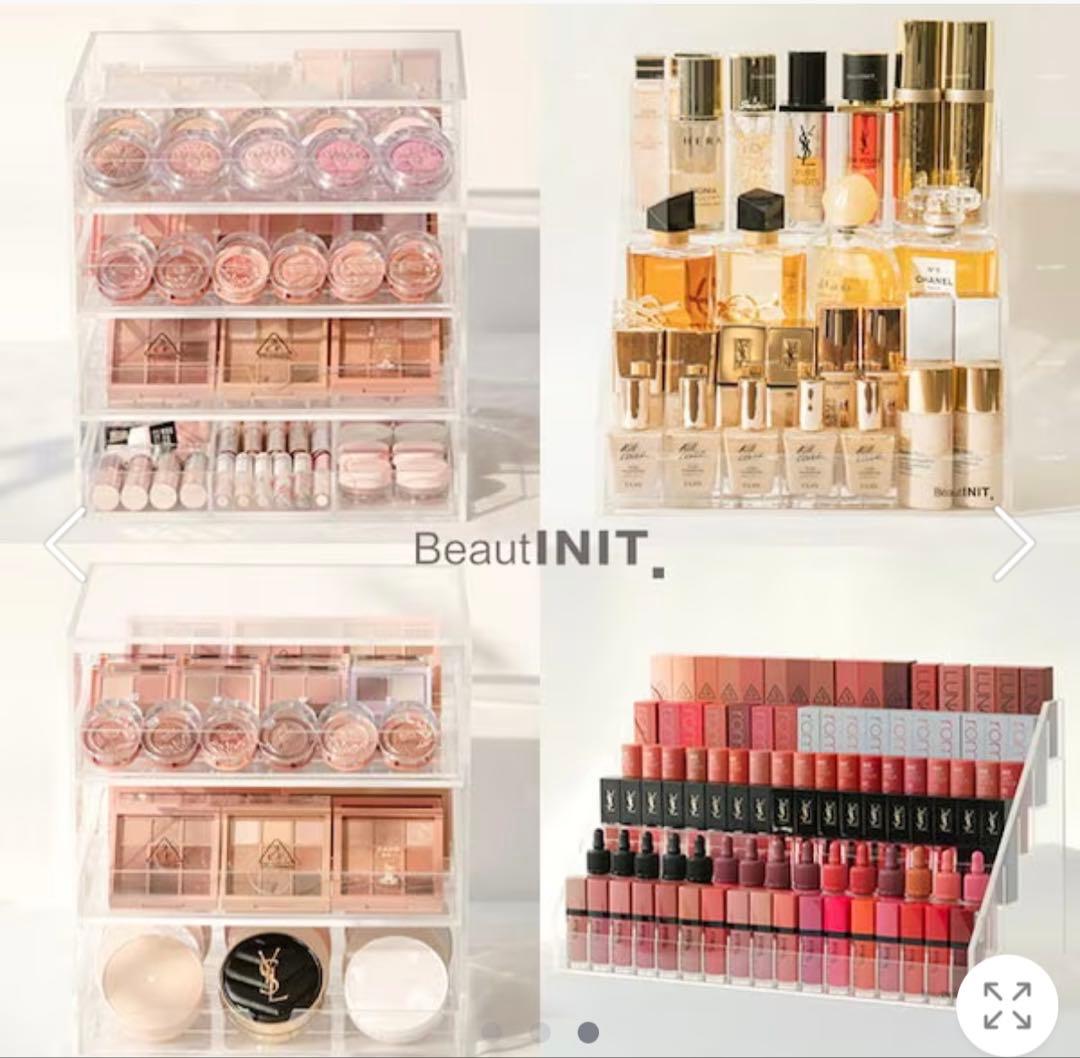This screenshot has height=1058, width=1080.
Task: Go to the previous product image
Action: 66,544
